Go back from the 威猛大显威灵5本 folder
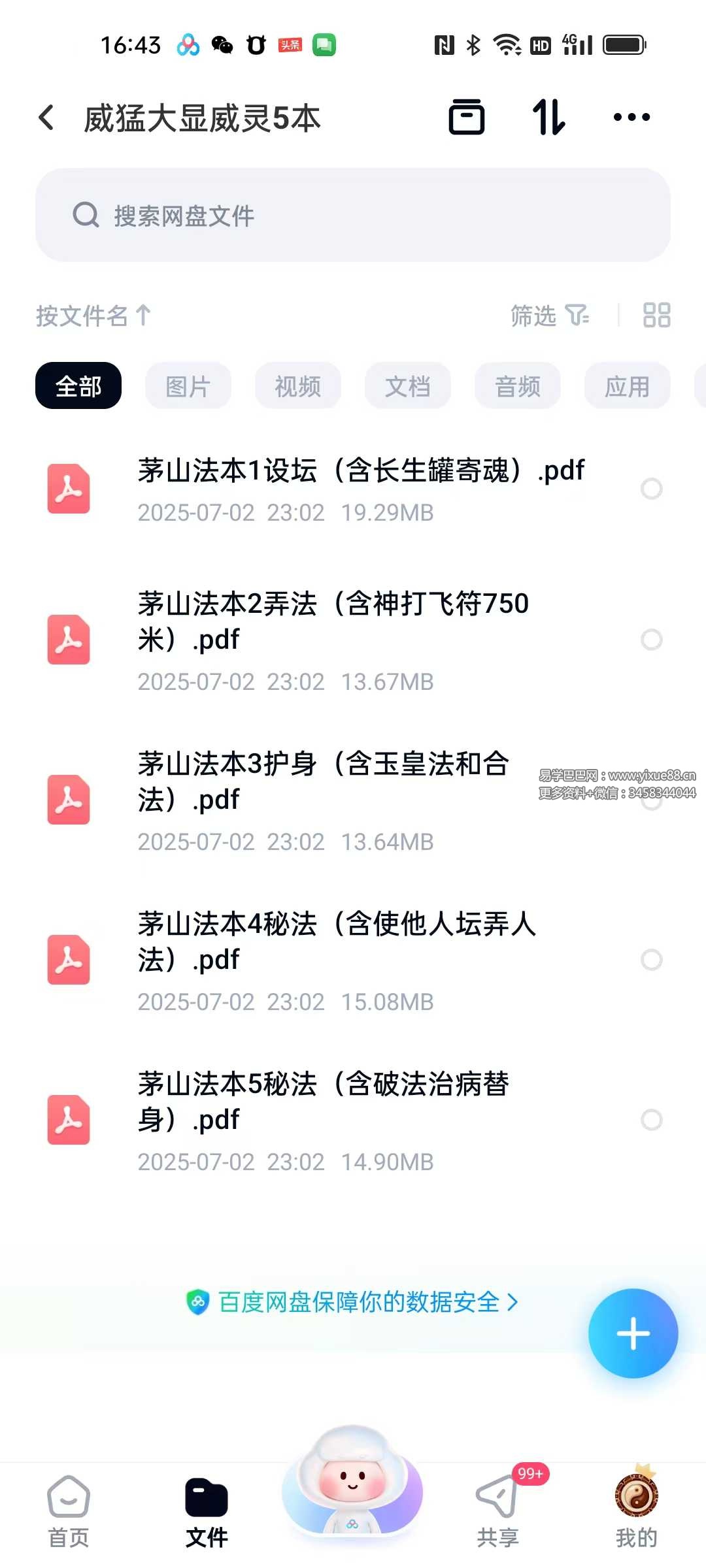706x1568 pixels. (47, 118)
